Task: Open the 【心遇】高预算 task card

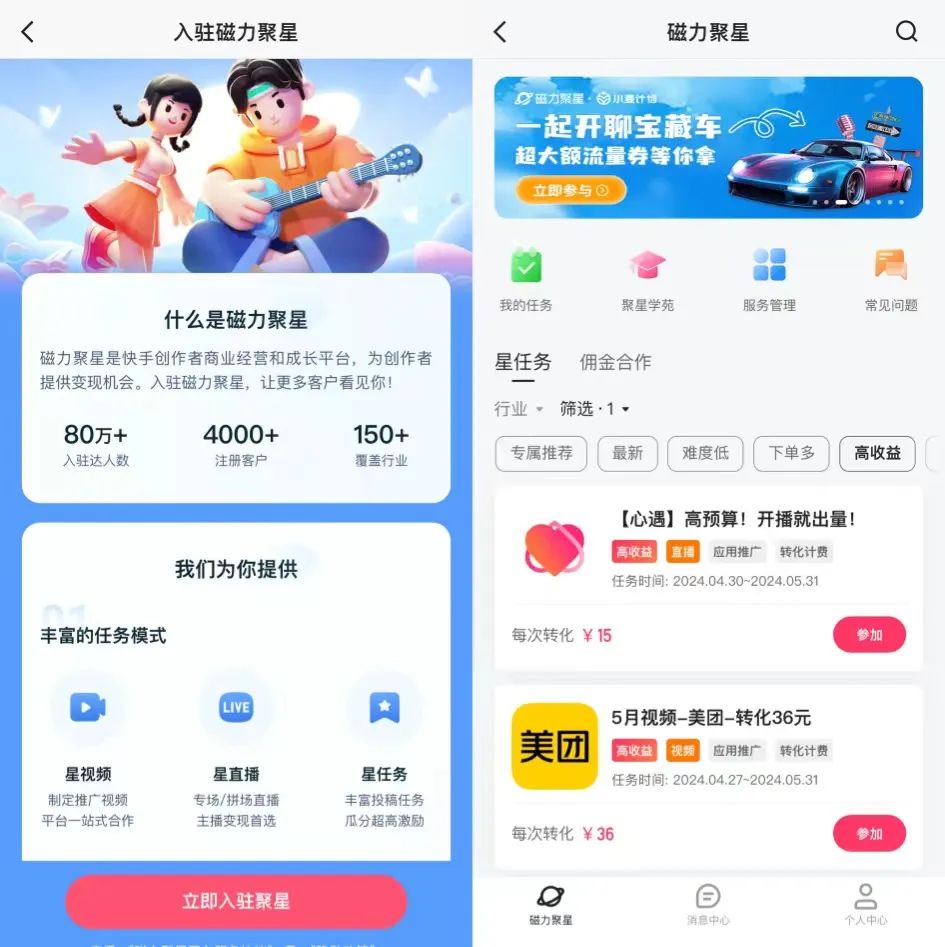Action: click(734, 519)
